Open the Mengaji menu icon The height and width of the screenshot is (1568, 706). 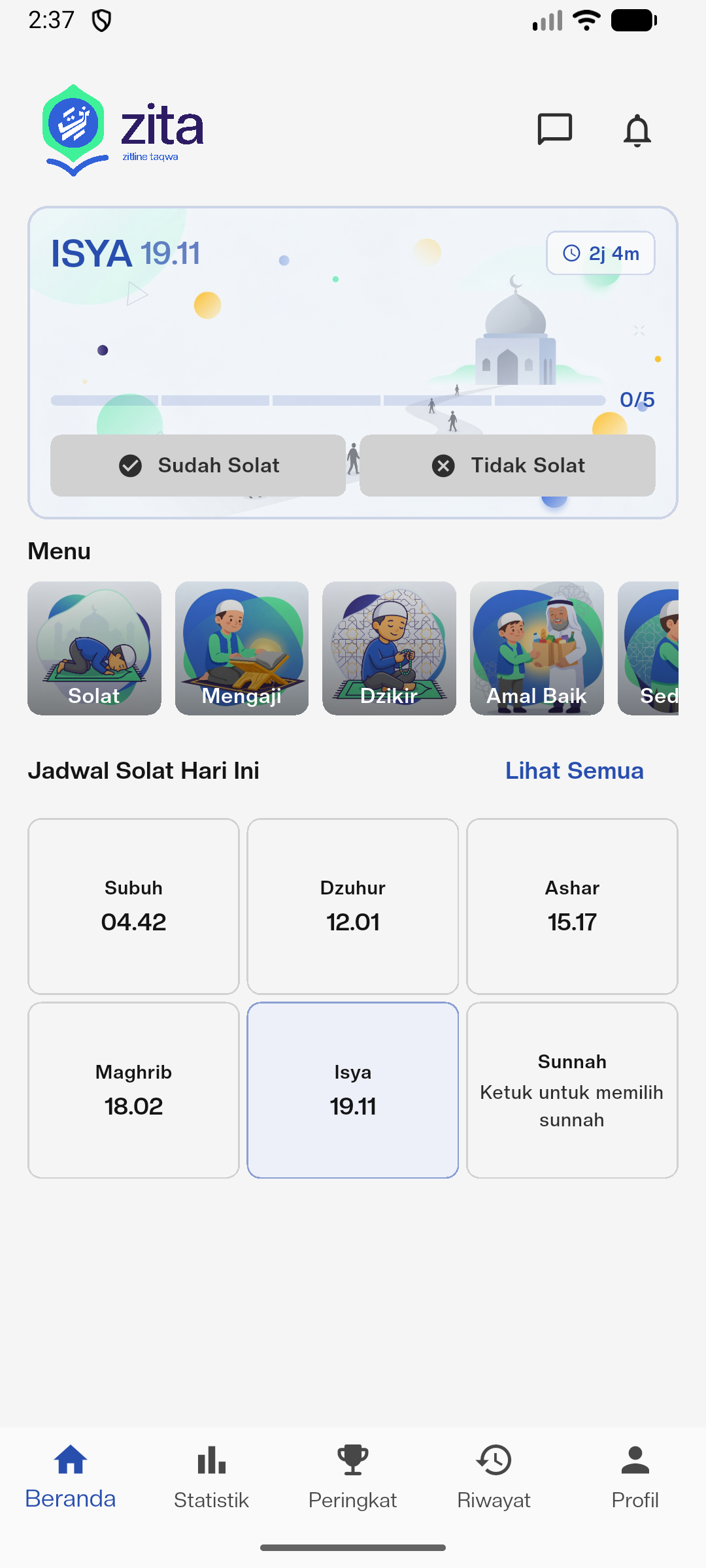[241, 648]
